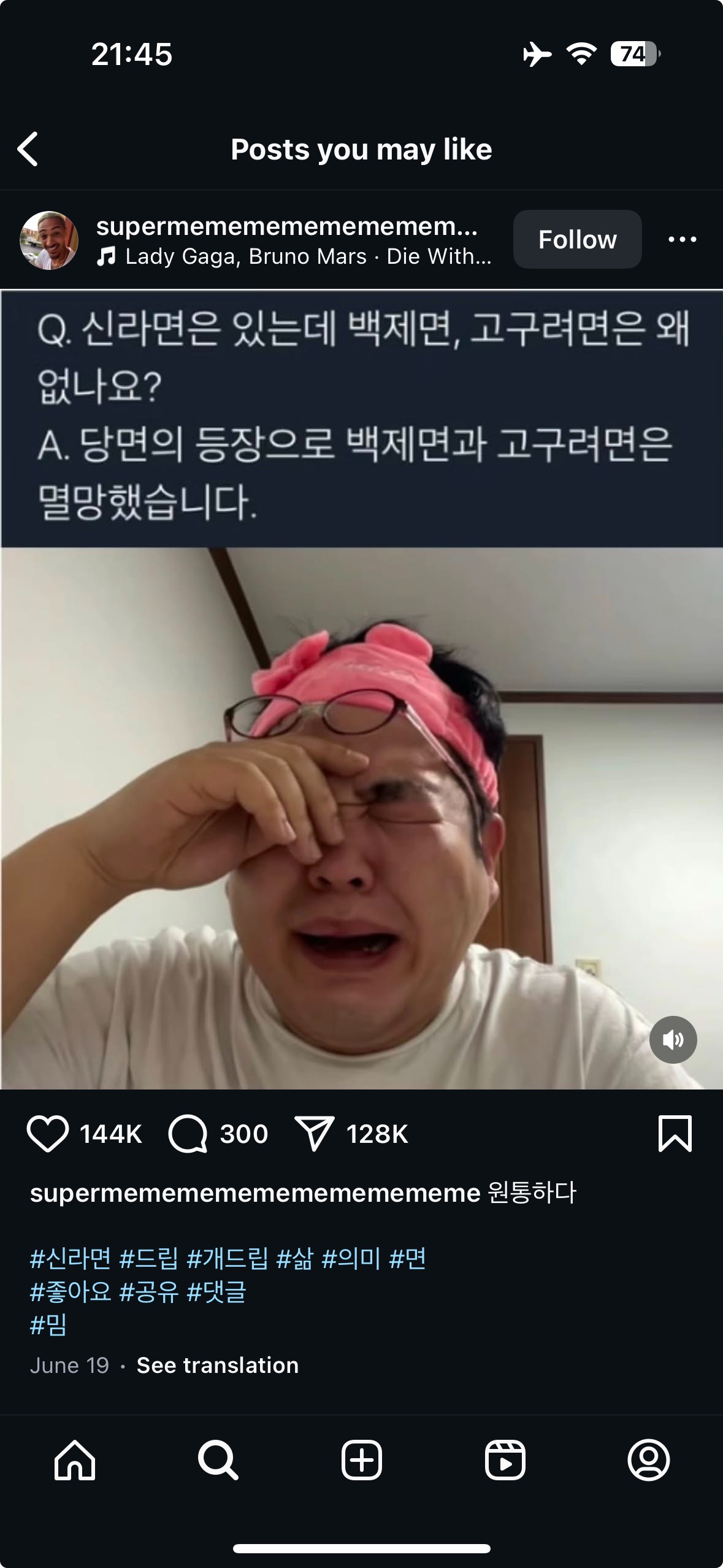Follow the supermeme account
The height and width of the screenshot is (1568, 723).
click(x=577, y=239)
